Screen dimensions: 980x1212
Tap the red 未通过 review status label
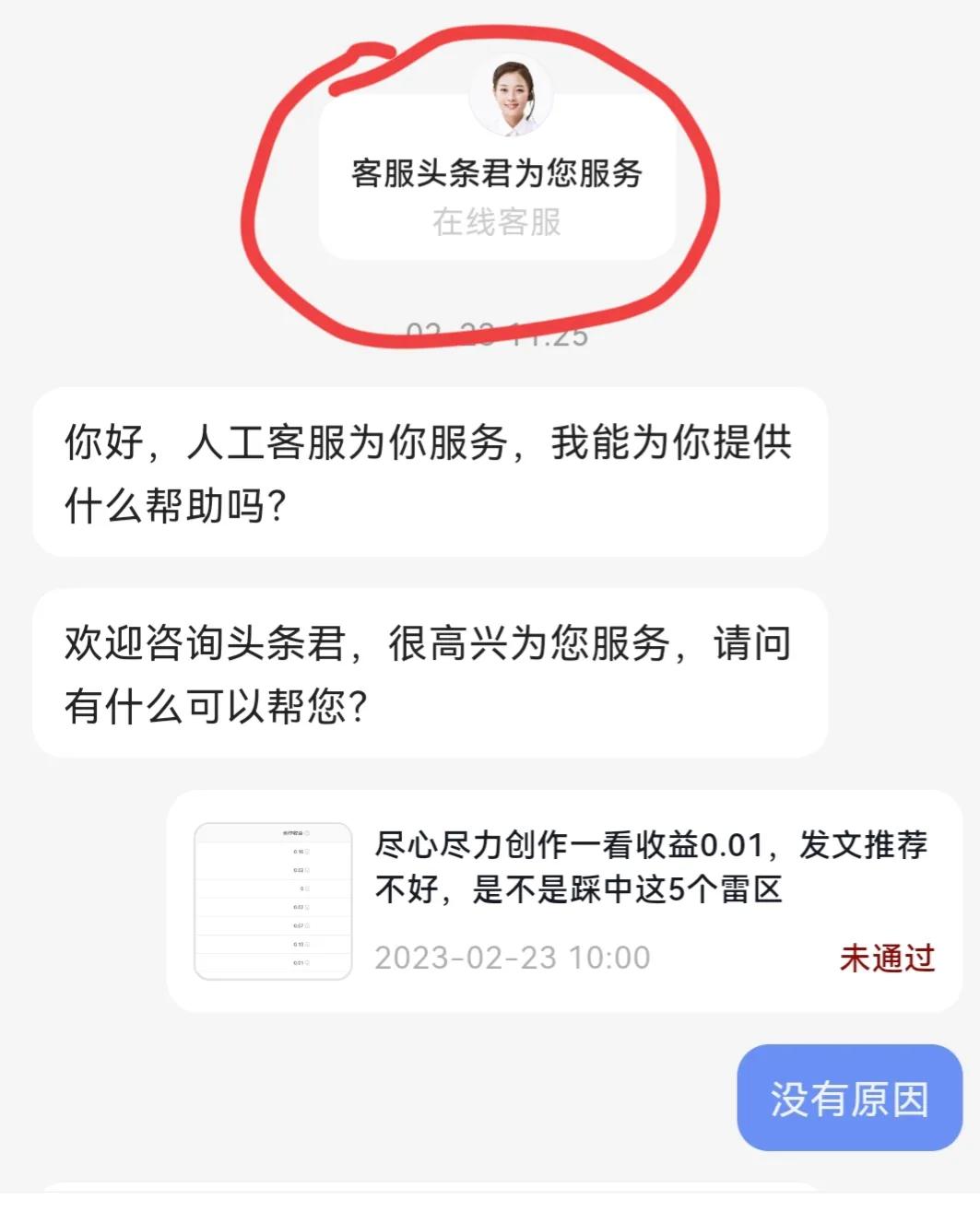(x=888, y=959)
